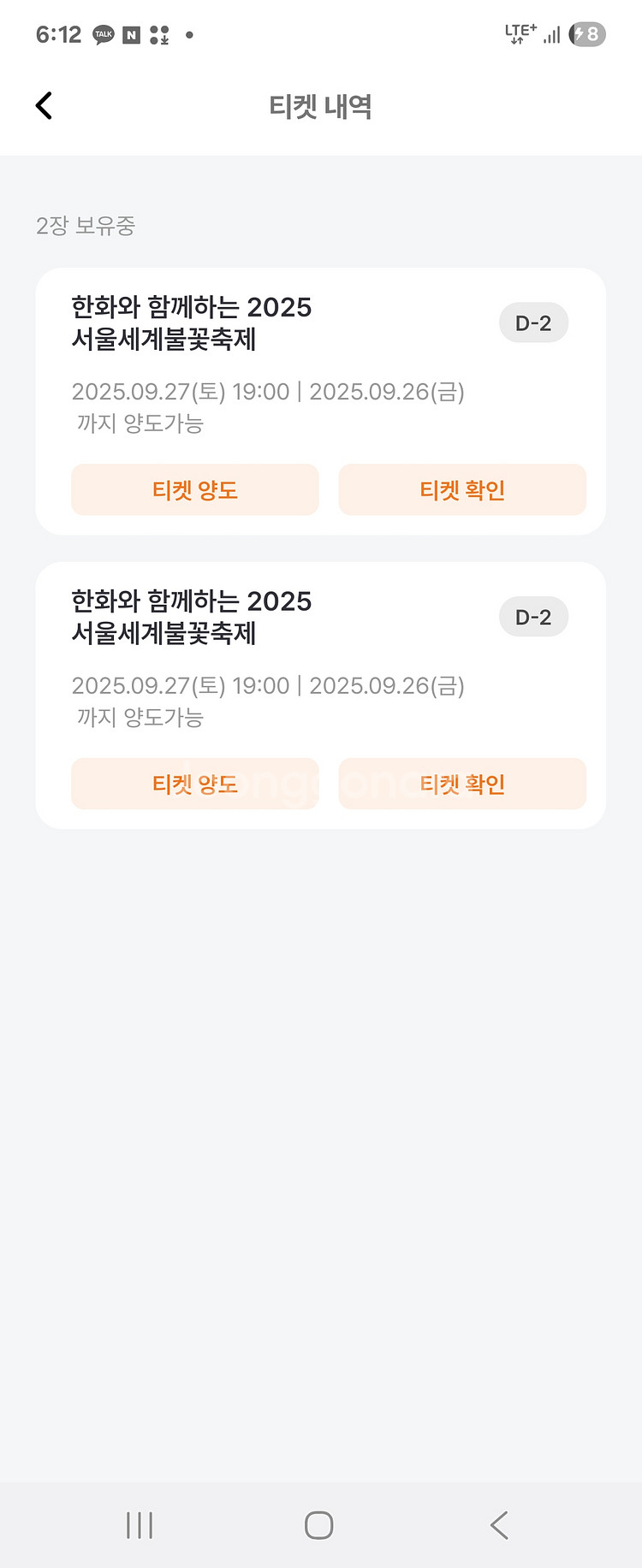Open 티켓 확인 on the first ticket card
This screenshot has width=642, height=1568.
462,490
